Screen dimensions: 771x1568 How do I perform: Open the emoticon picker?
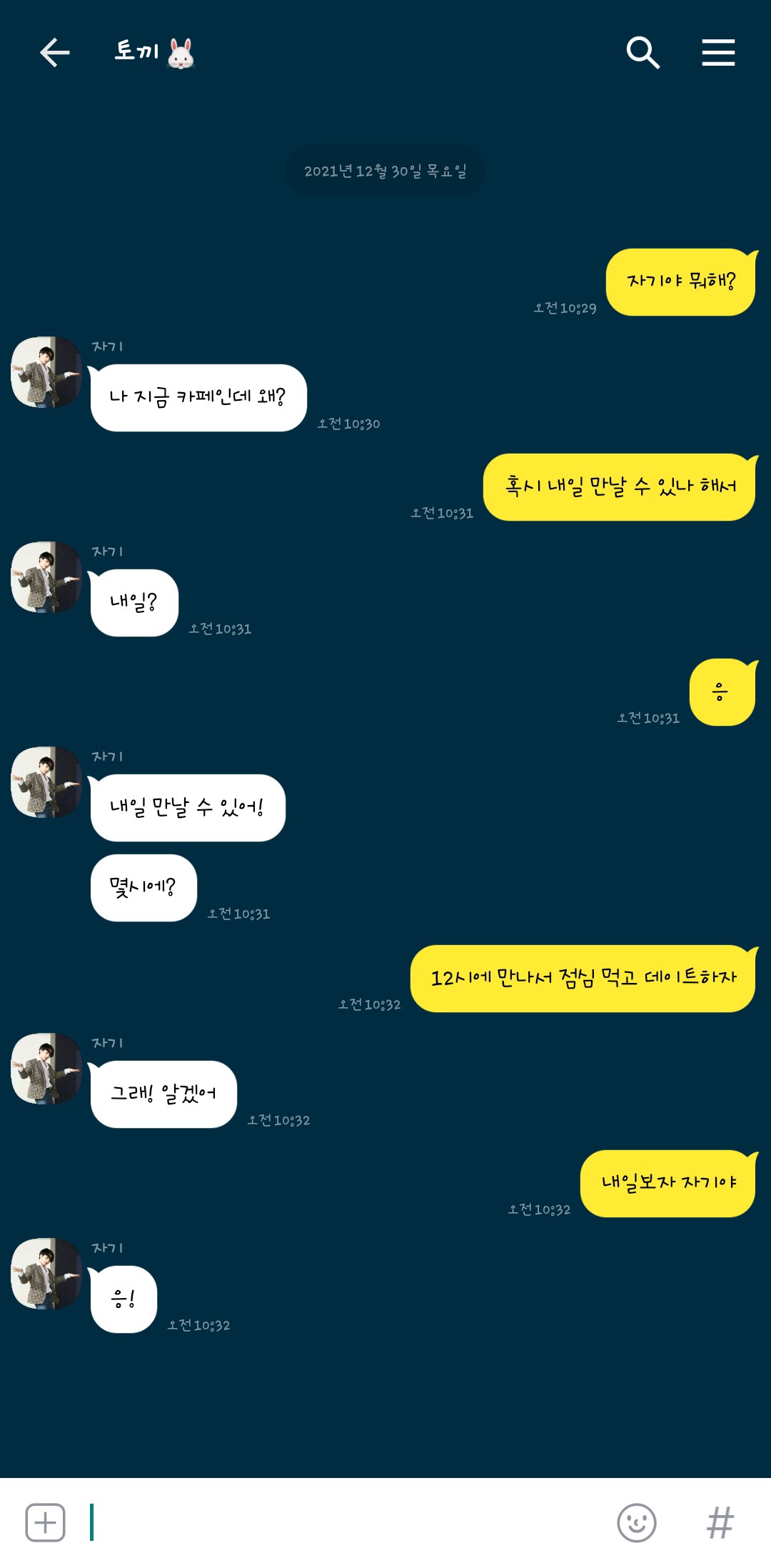tap(636, 1522)
